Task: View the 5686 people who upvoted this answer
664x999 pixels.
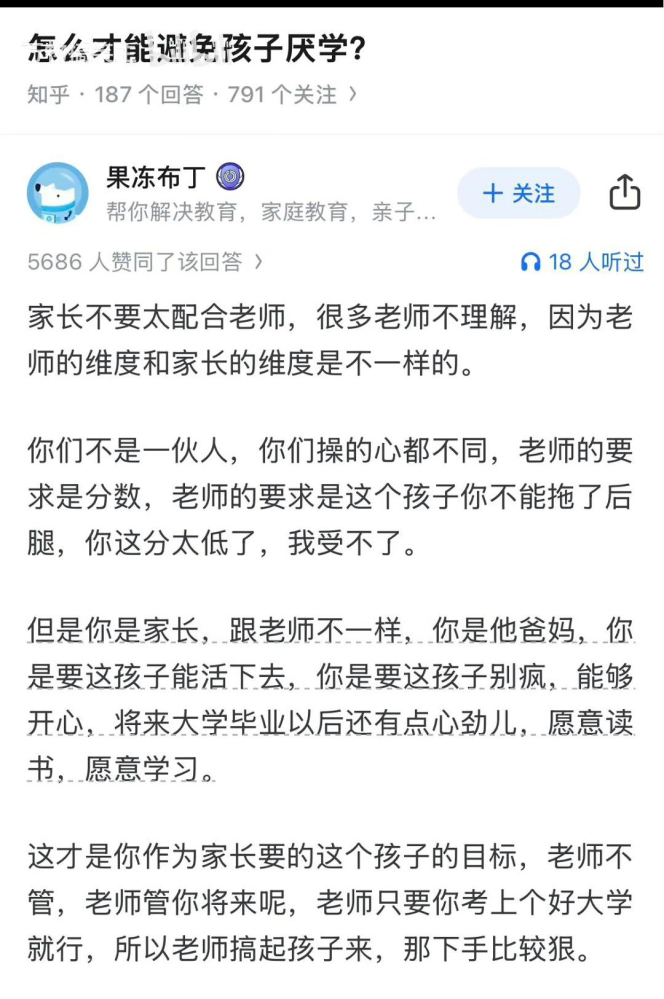Action: pos(145,262)
